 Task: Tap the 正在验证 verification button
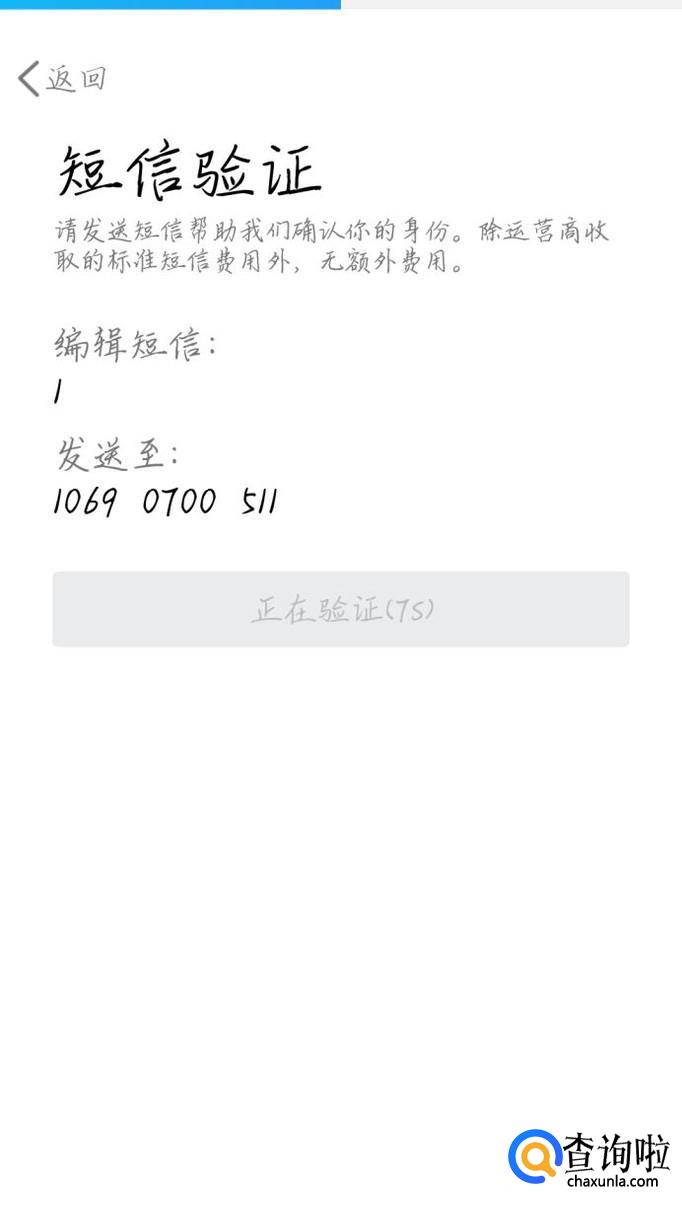341,609
